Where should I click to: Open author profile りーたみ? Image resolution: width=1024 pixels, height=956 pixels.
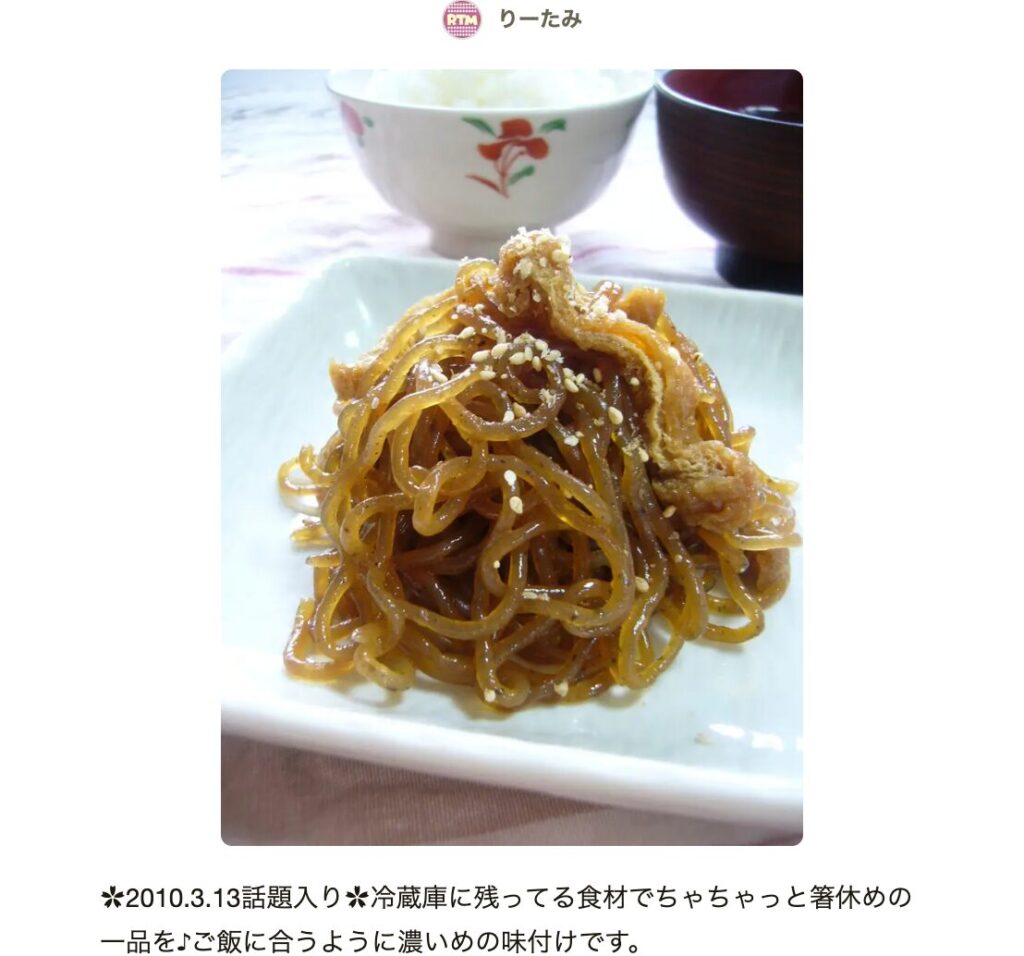point(538,19)
